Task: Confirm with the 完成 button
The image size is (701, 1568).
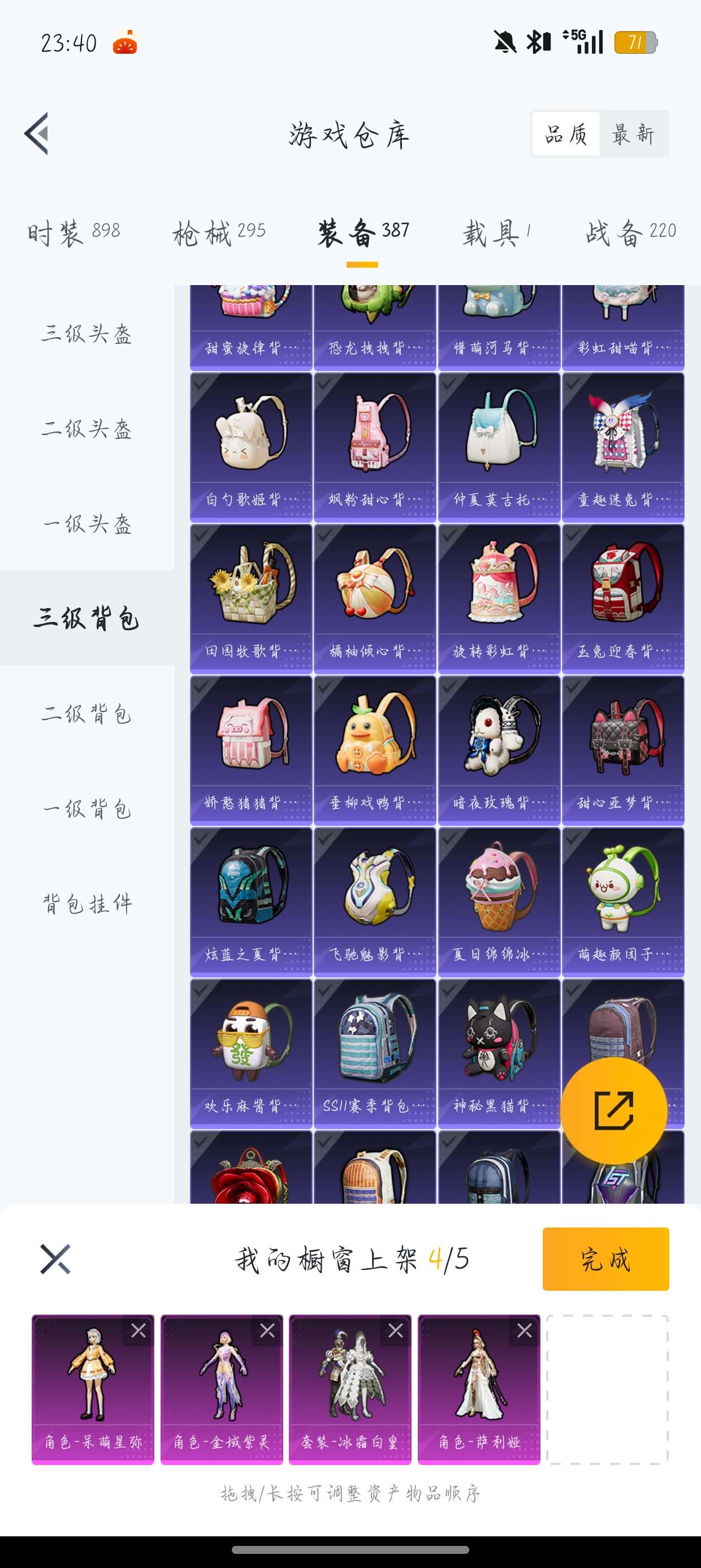Action: click(x=605, y=1259)
